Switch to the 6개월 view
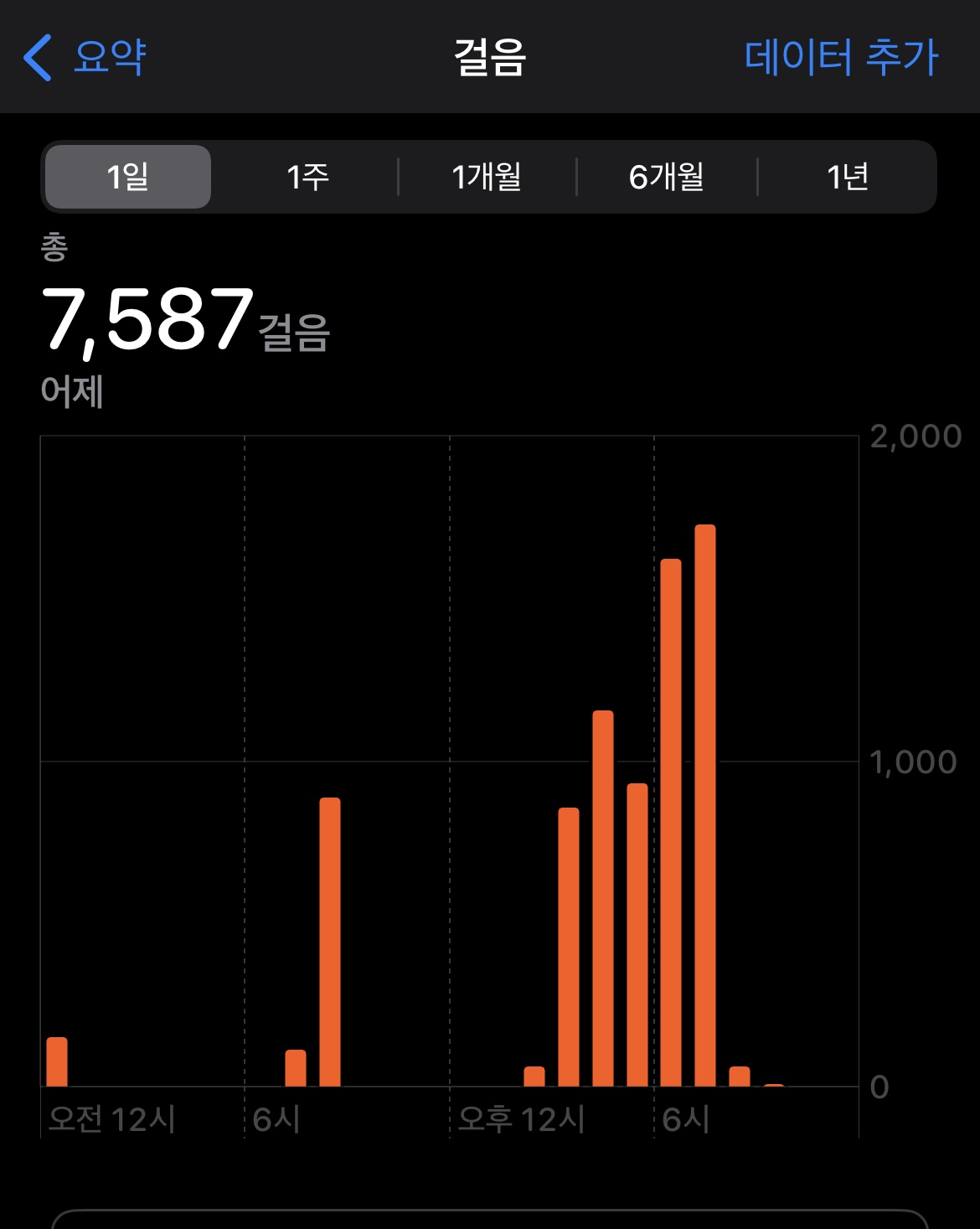 [667, 177]
